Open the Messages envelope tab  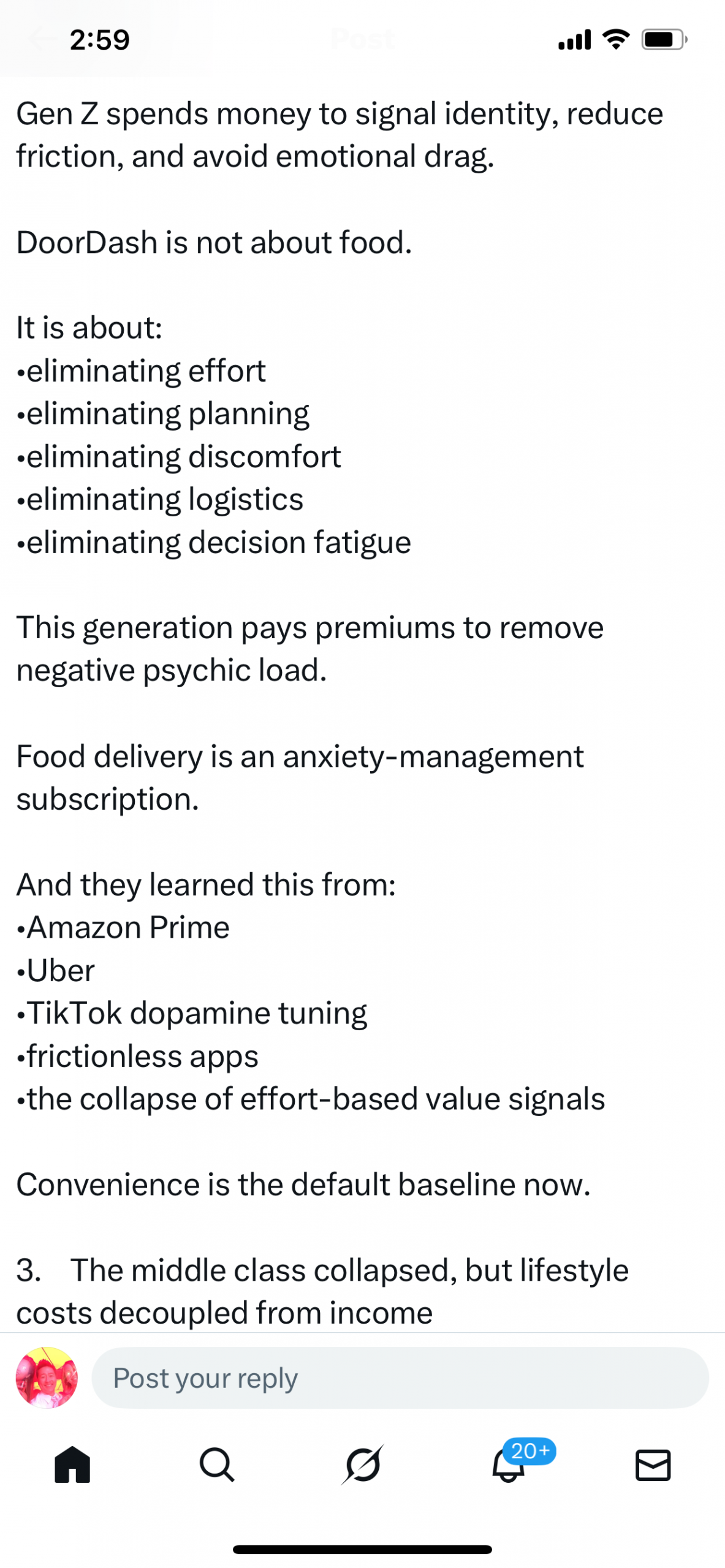(x=653, y=1464)
